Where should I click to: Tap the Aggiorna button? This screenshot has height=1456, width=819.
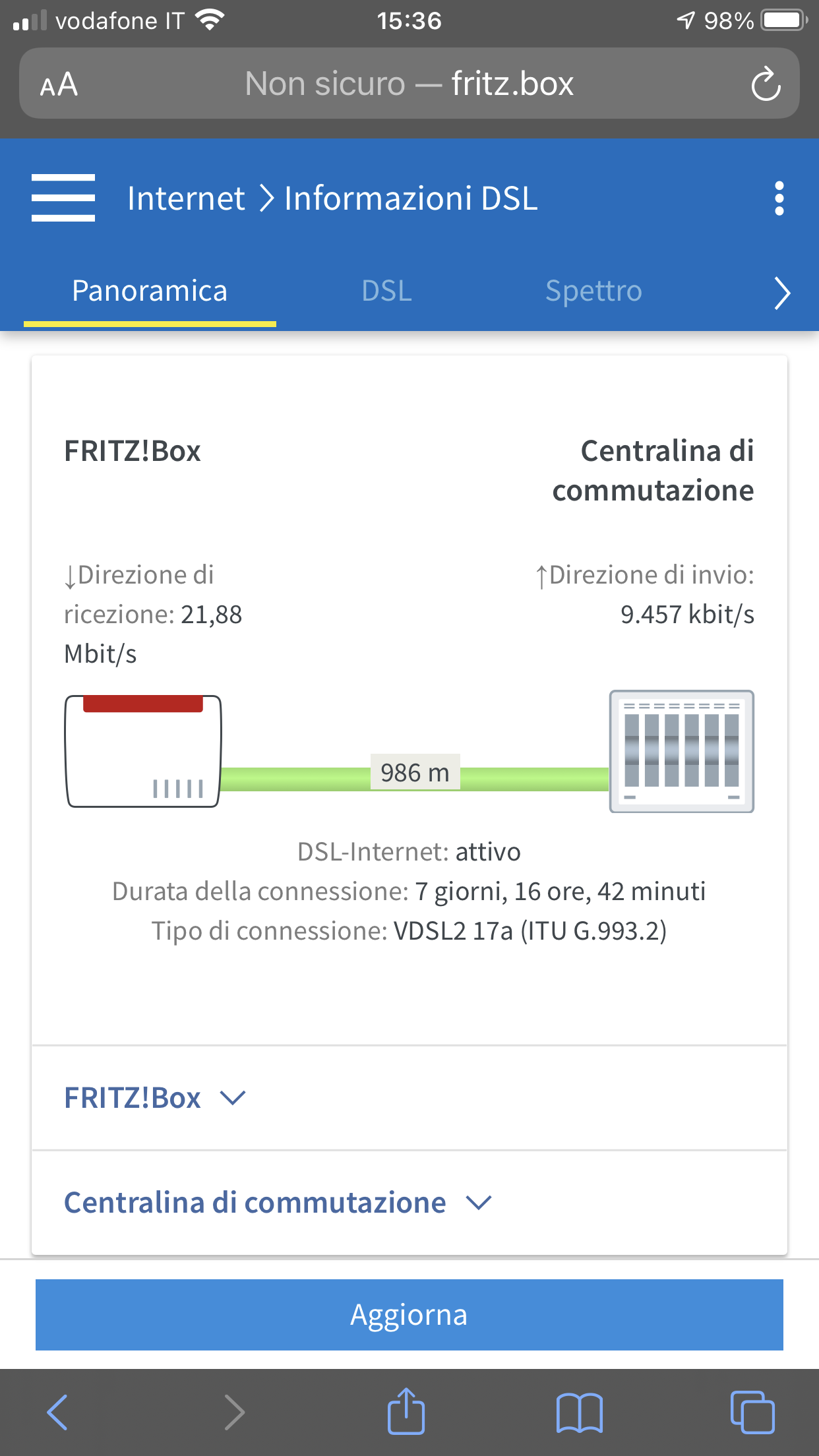(x=409, y=1314)
